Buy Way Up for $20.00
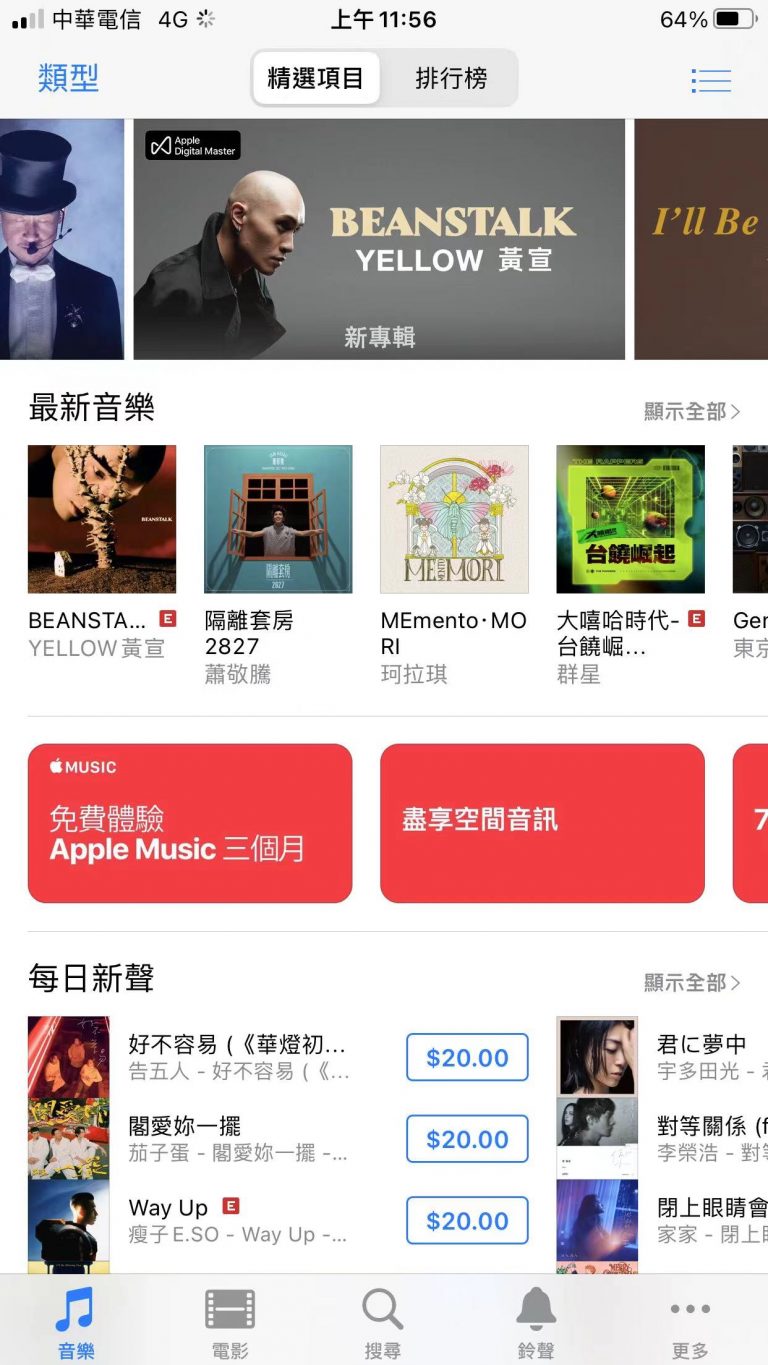 click(467, 1221)
